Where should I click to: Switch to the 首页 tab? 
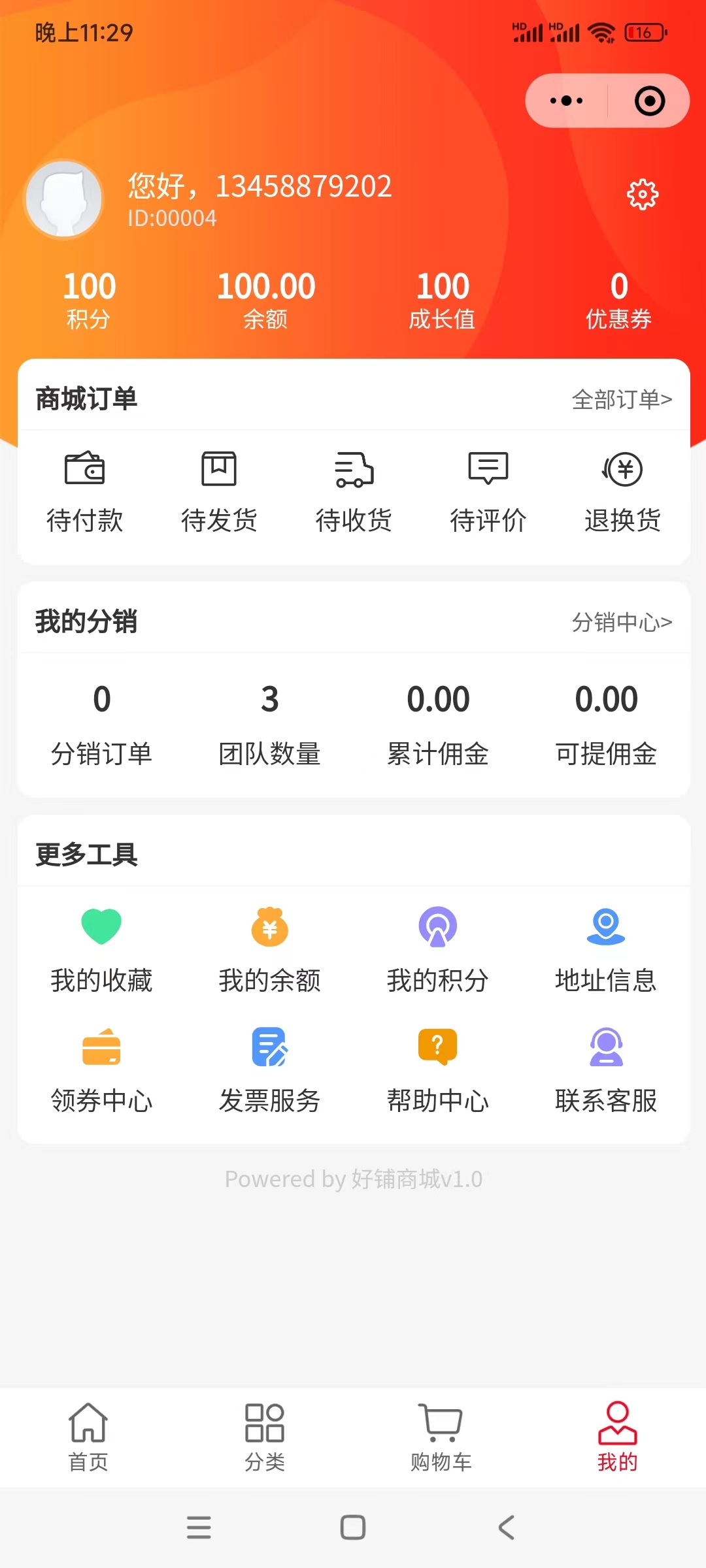[x=88, y=1437]
